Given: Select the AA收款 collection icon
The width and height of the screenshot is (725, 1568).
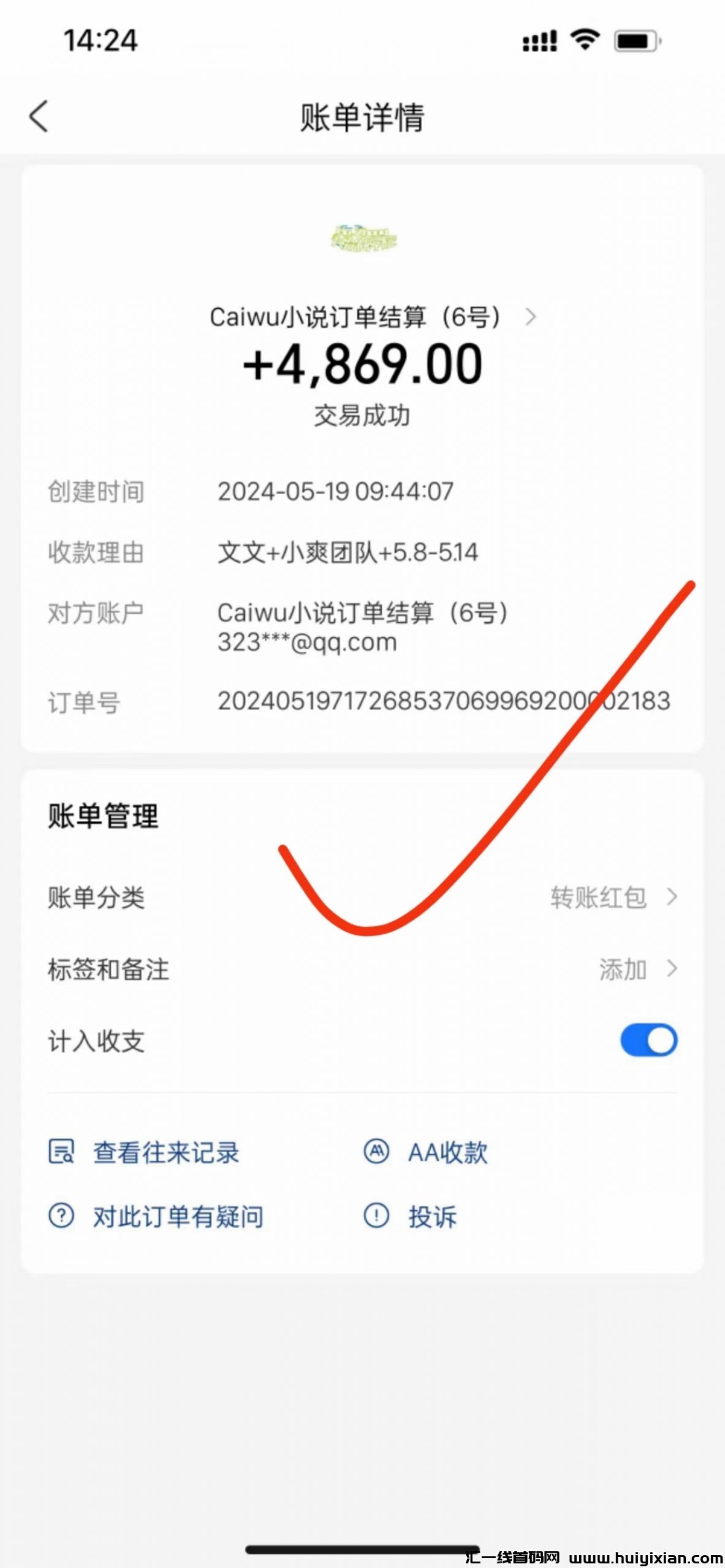Looking at the screenshot, I should pyautogui.click(x=376, y=1152).
